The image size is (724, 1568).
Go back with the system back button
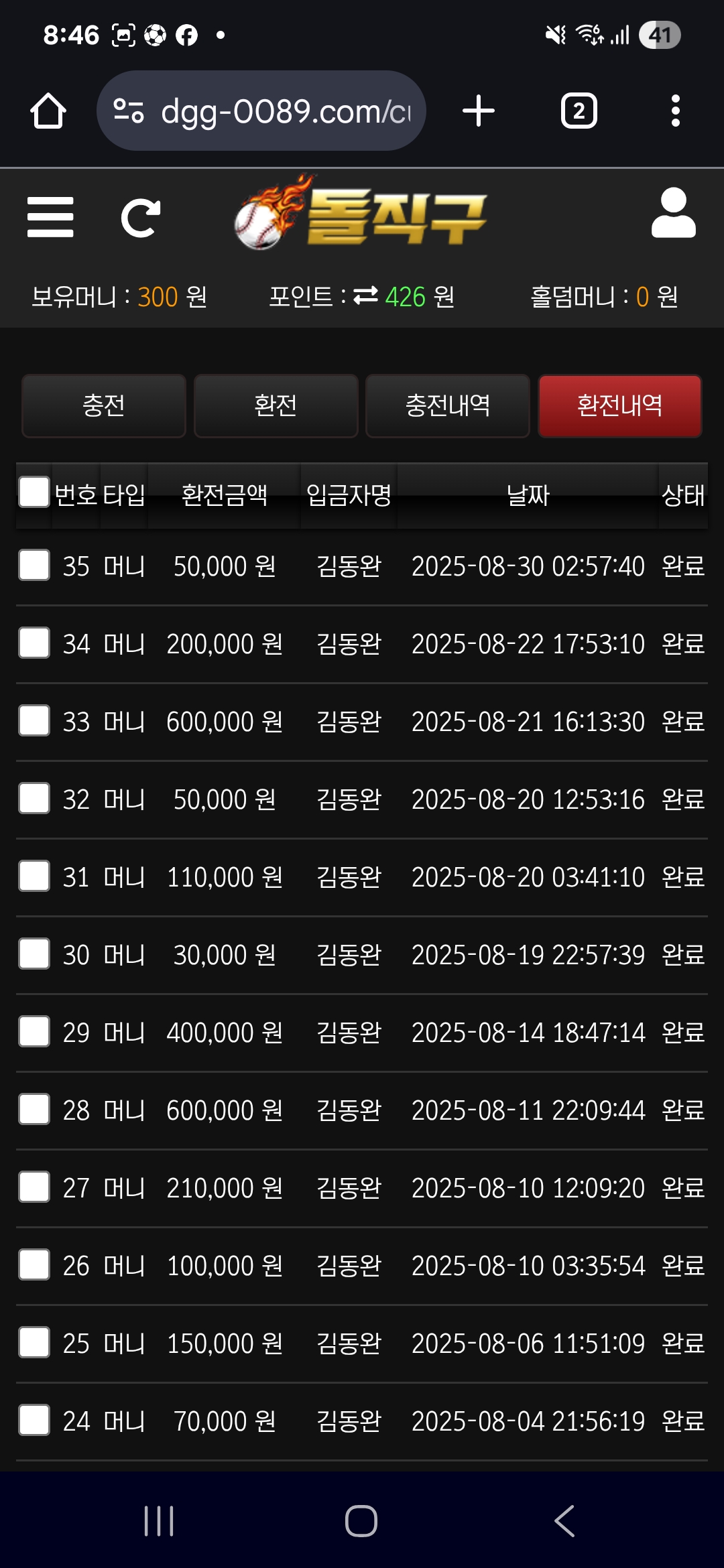[564, 1521]
